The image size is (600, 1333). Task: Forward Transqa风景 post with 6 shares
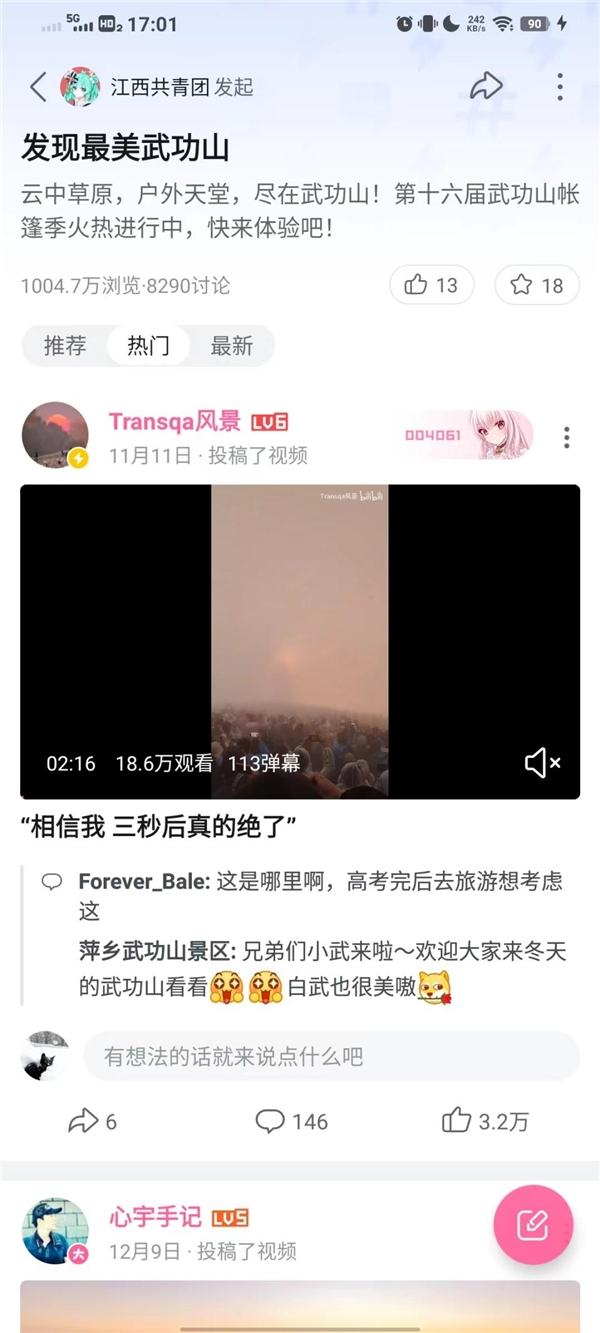click(x=92, y=1121)
